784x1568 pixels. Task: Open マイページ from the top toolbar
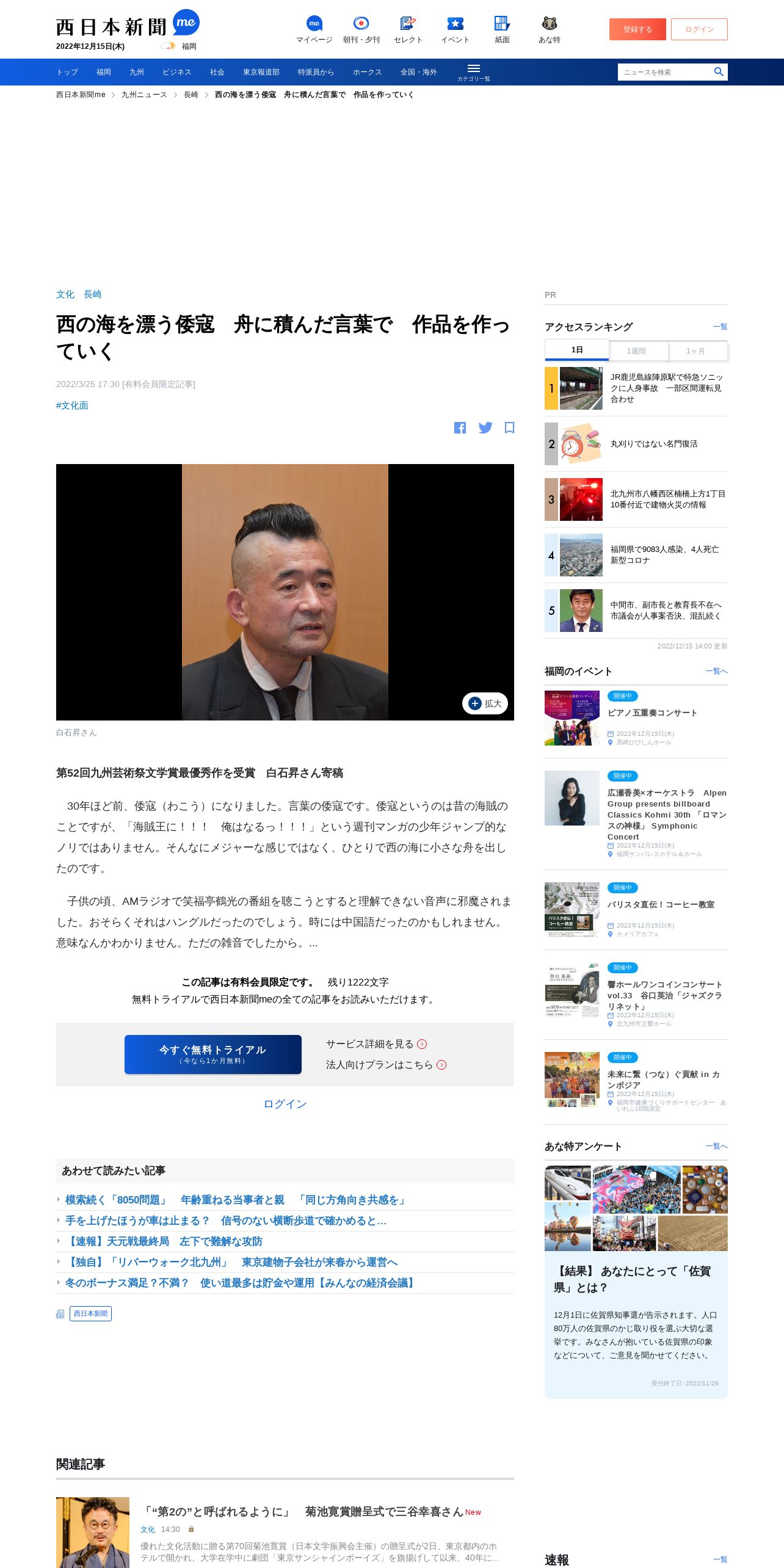[314, 30]
